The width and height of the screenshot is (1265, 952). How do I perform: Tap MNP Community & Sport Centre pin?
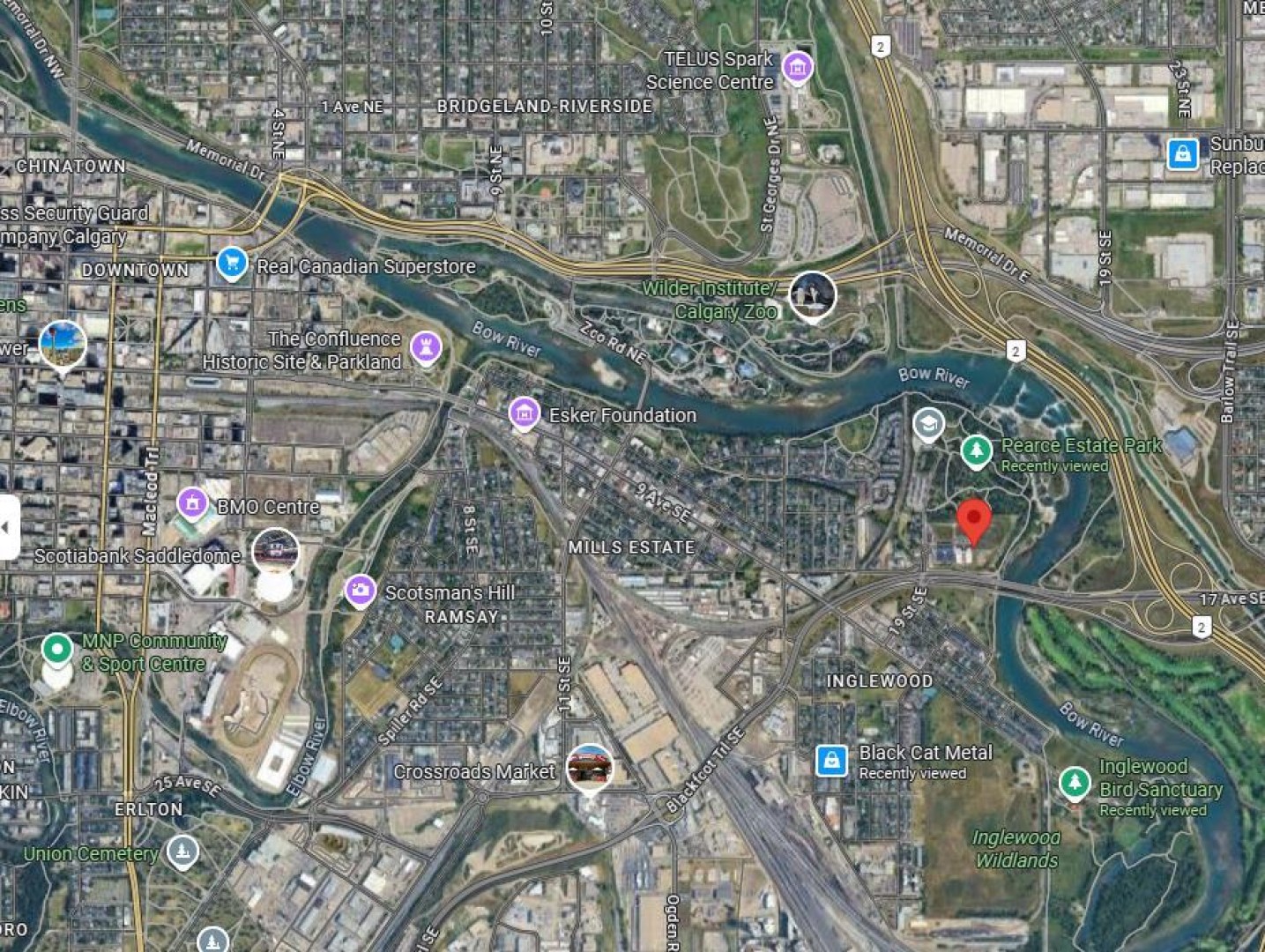[57, 650]
